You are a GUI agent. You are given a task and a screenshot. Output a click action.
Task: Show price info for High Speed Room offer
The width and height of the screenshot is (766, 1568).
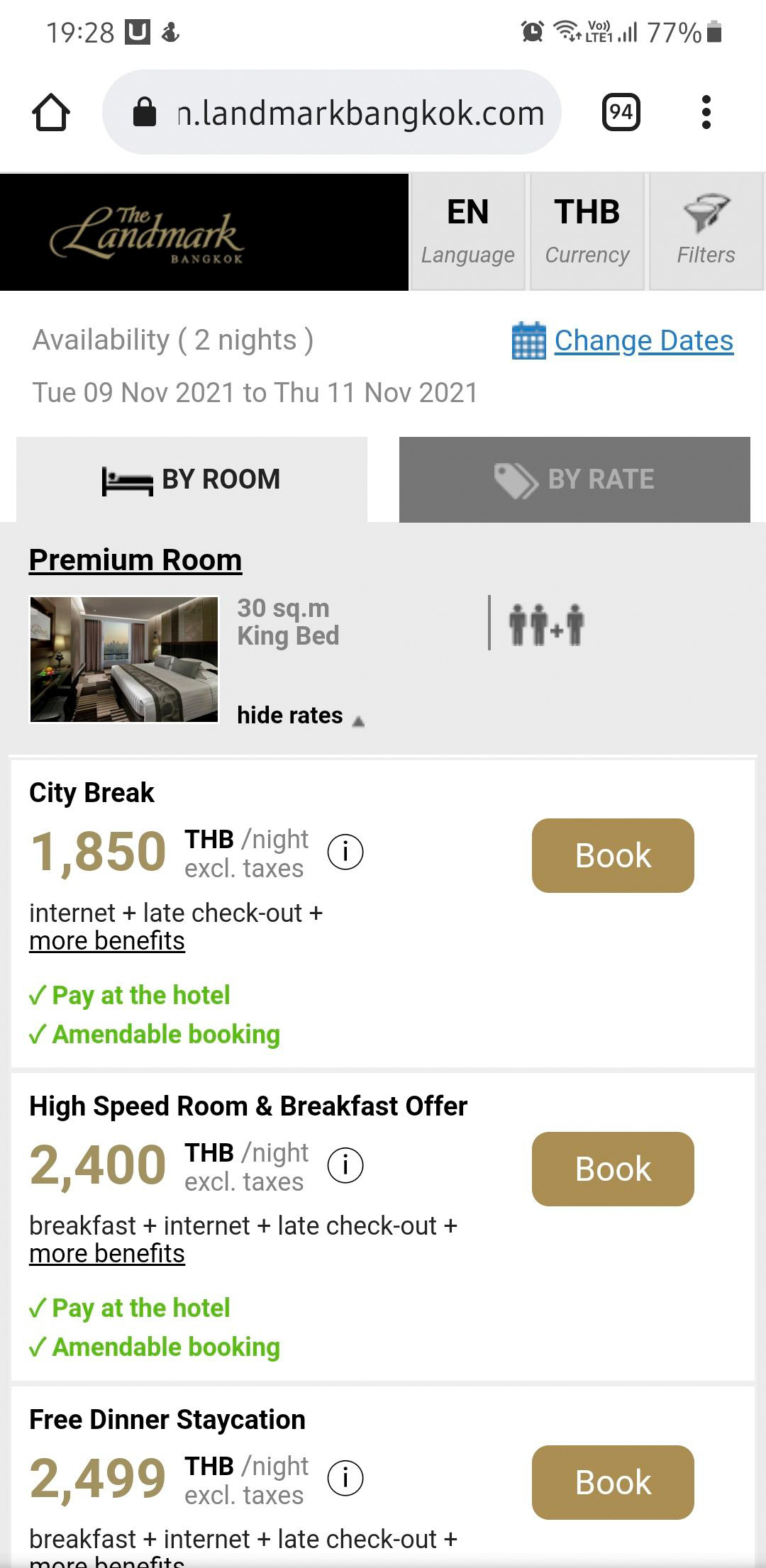[345, 1165]
